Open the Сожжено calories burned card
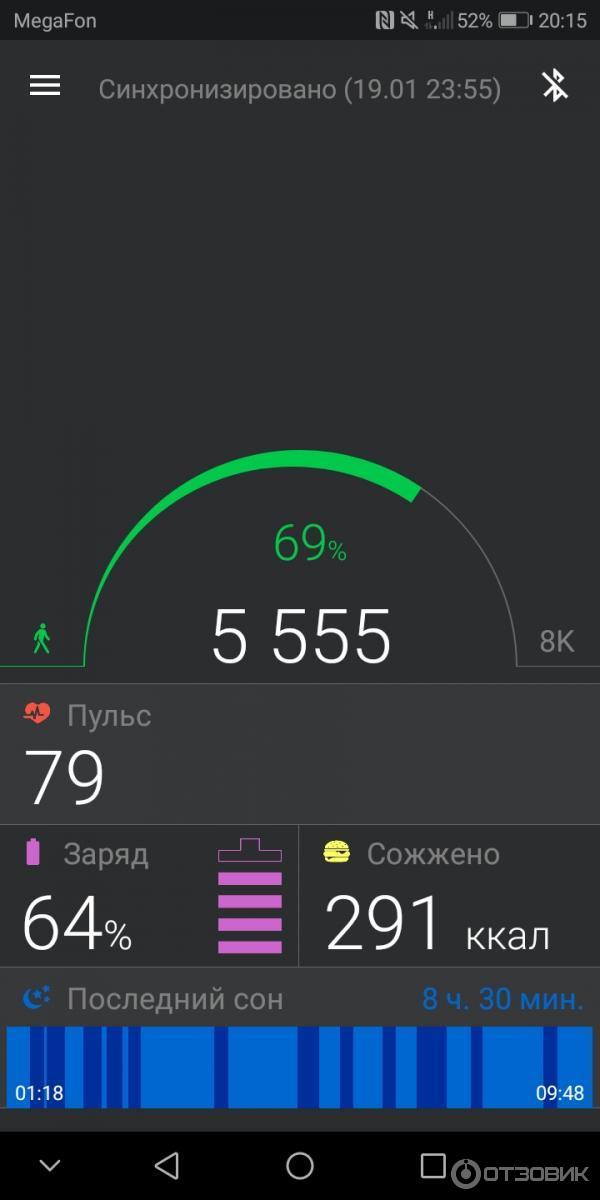600x1200 pixels. pos(449,895)
